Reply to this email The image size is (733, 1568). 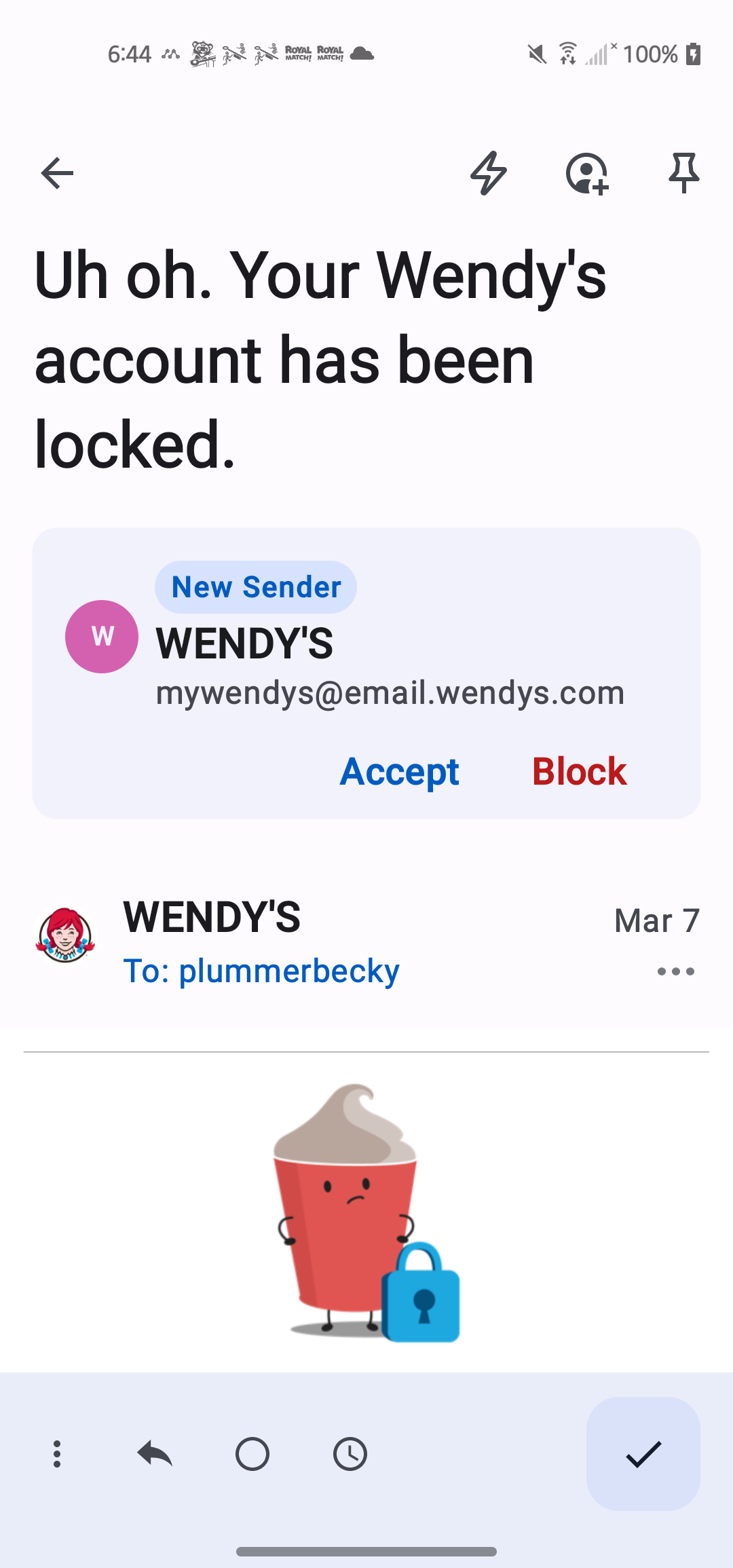click(155, 1454)
